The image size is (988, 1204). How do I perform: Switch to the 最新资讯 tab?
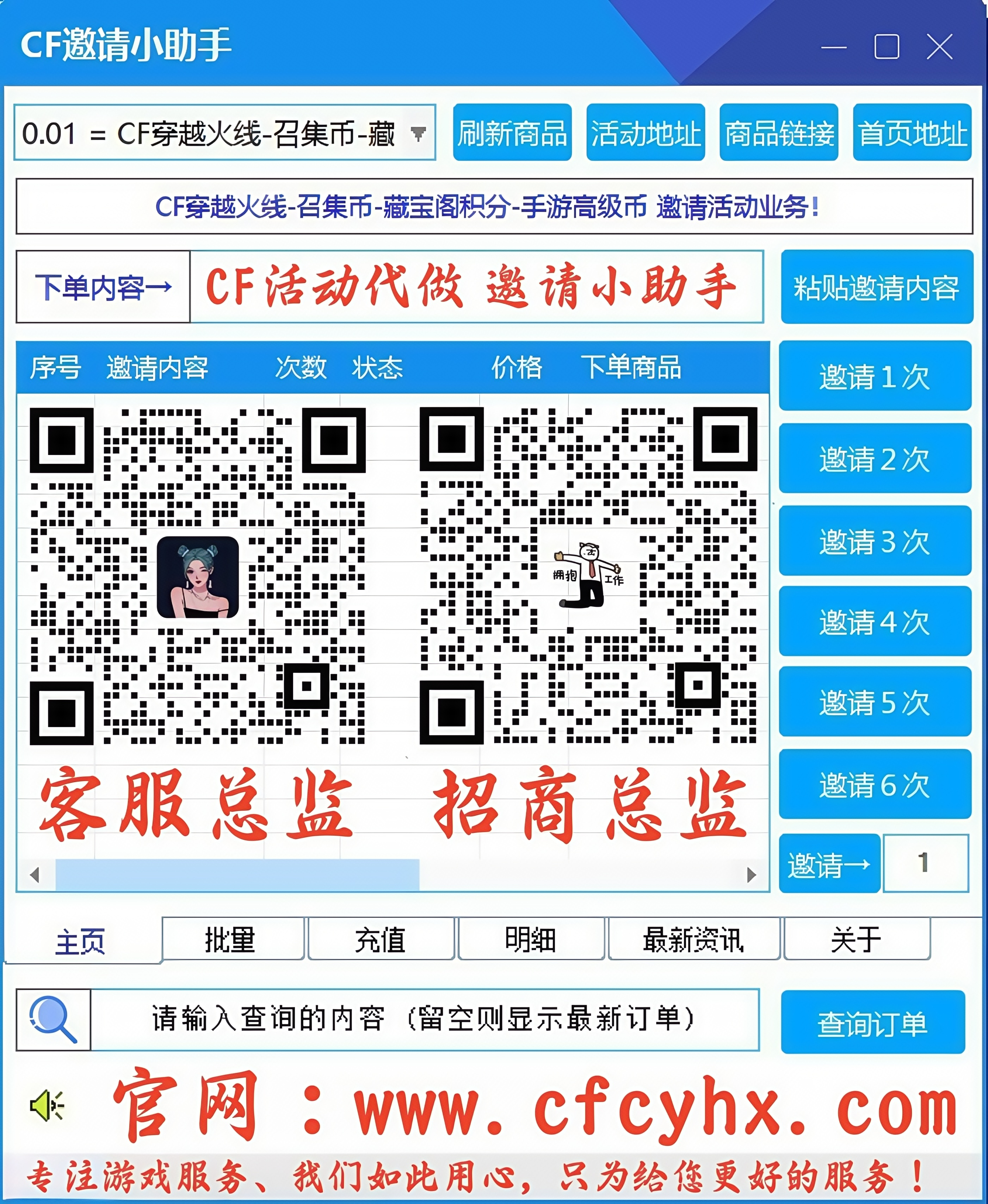(x=693, y=939)
